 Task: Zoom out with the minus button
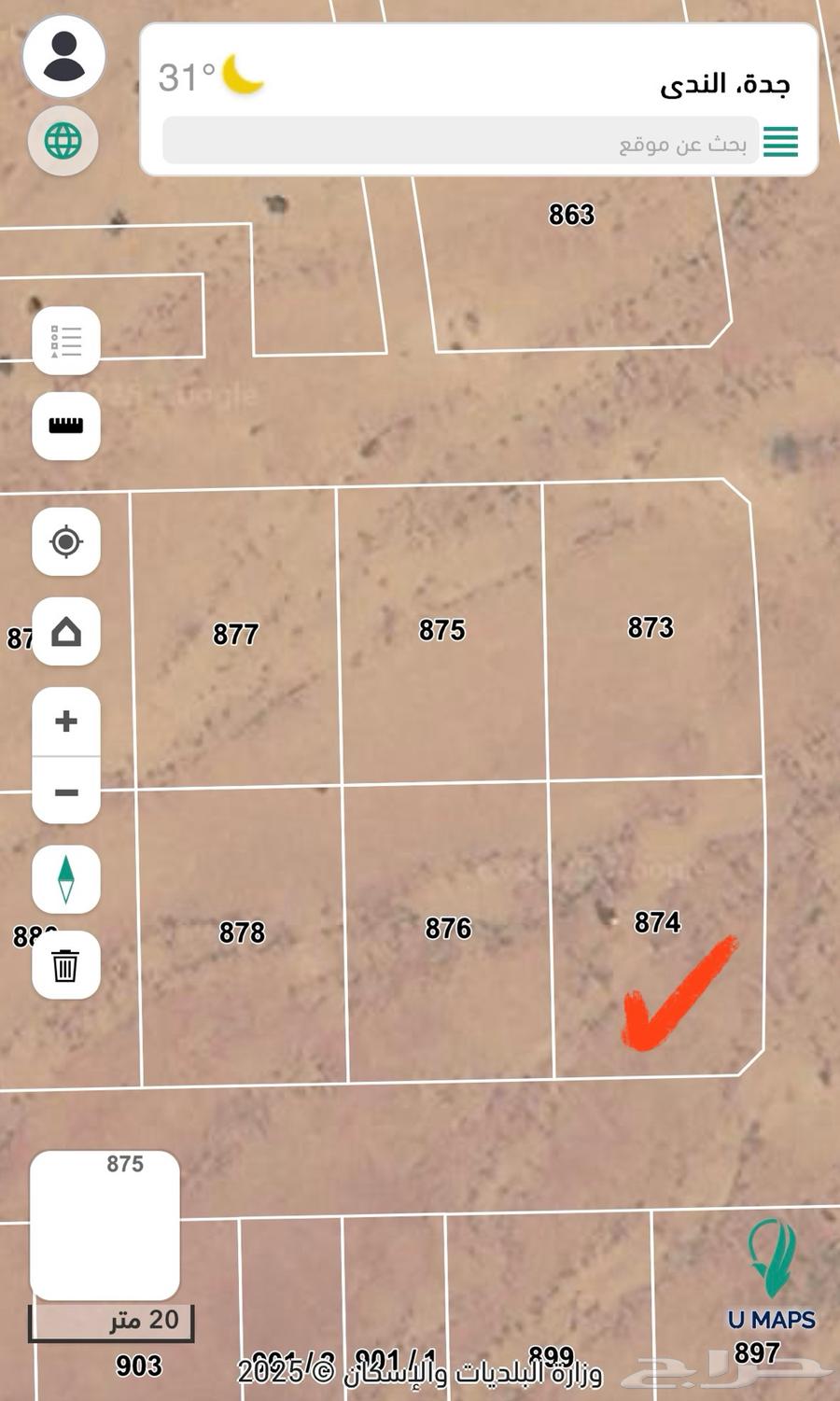(66, 792)
